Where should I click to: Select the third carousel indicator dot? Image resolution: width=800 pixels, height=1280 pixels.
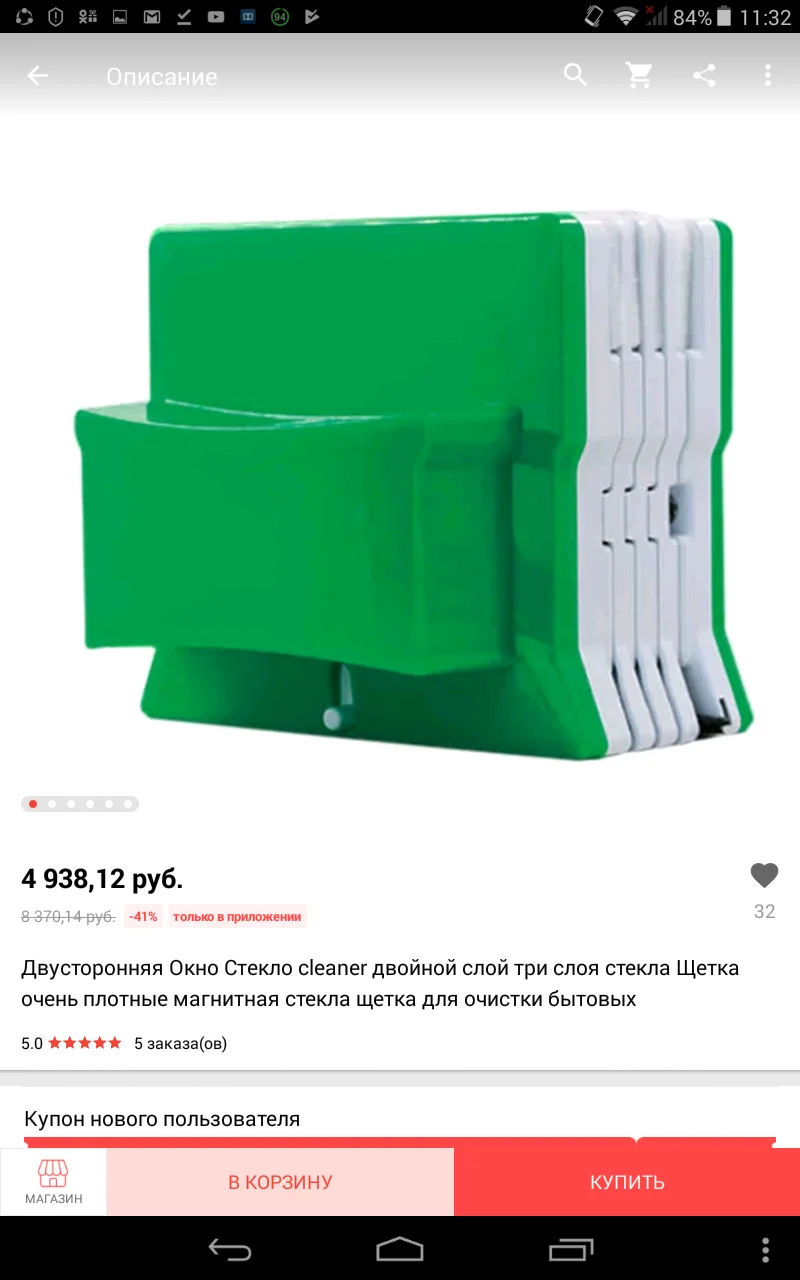70,803
